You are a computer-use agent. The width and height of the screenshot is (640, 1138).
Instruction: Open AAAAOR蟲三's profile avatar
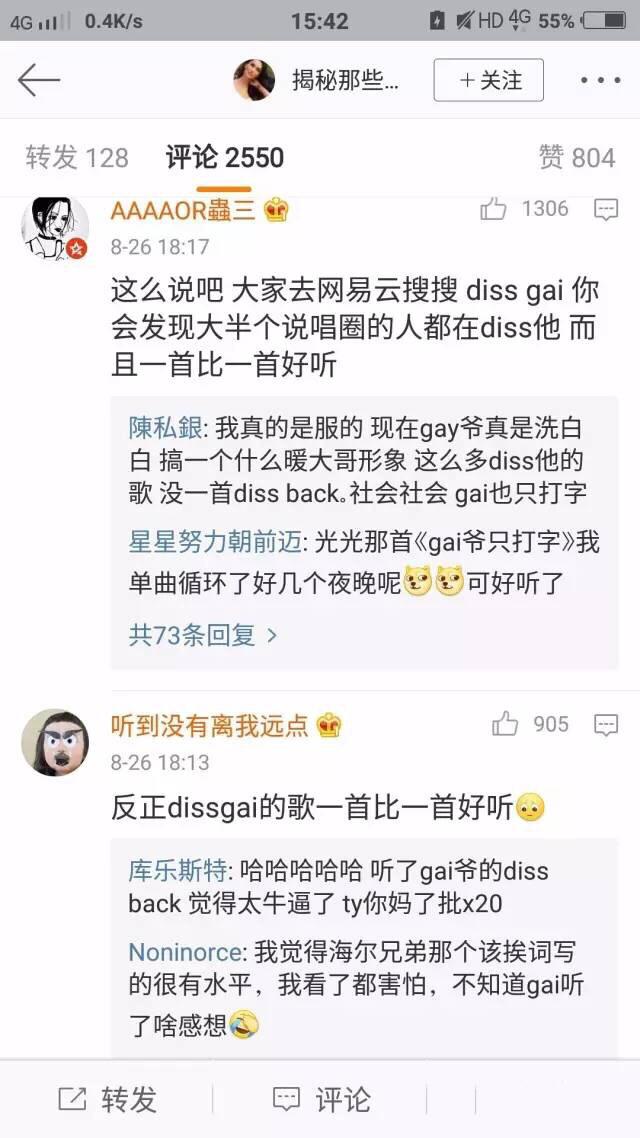[x=55, y=228]
